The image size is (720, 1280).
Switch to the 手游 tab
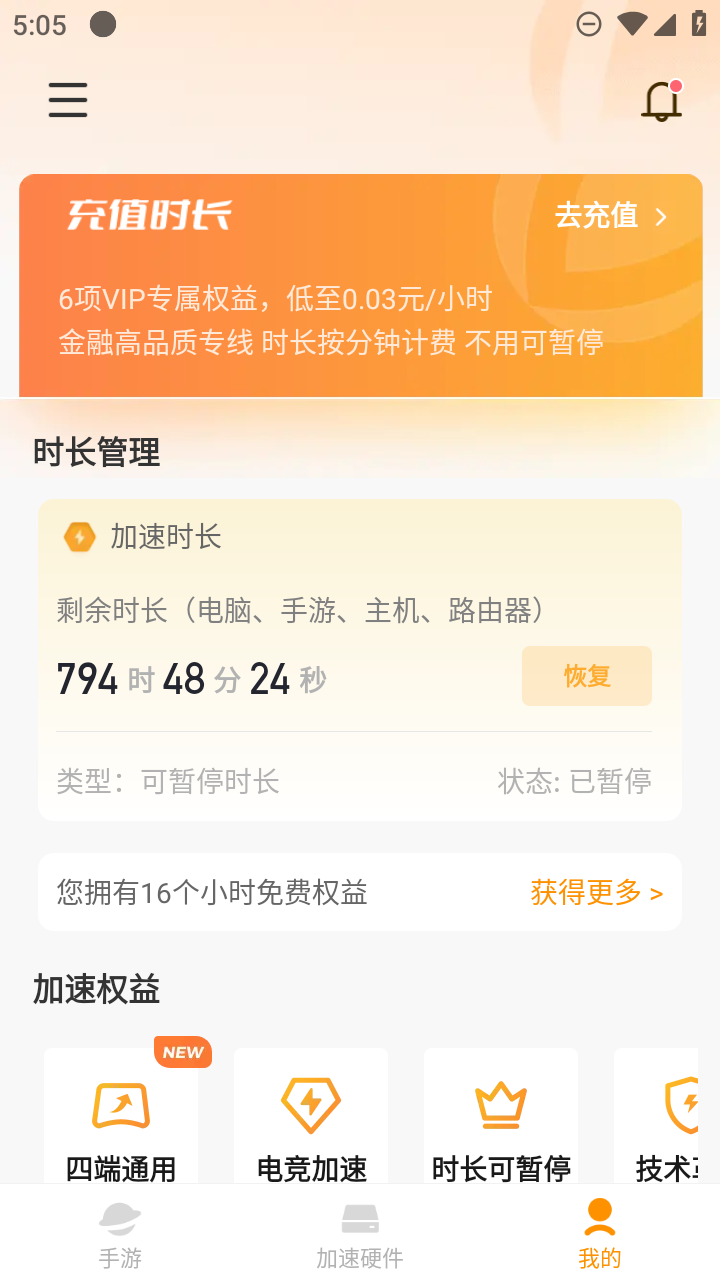(120, 1234)
